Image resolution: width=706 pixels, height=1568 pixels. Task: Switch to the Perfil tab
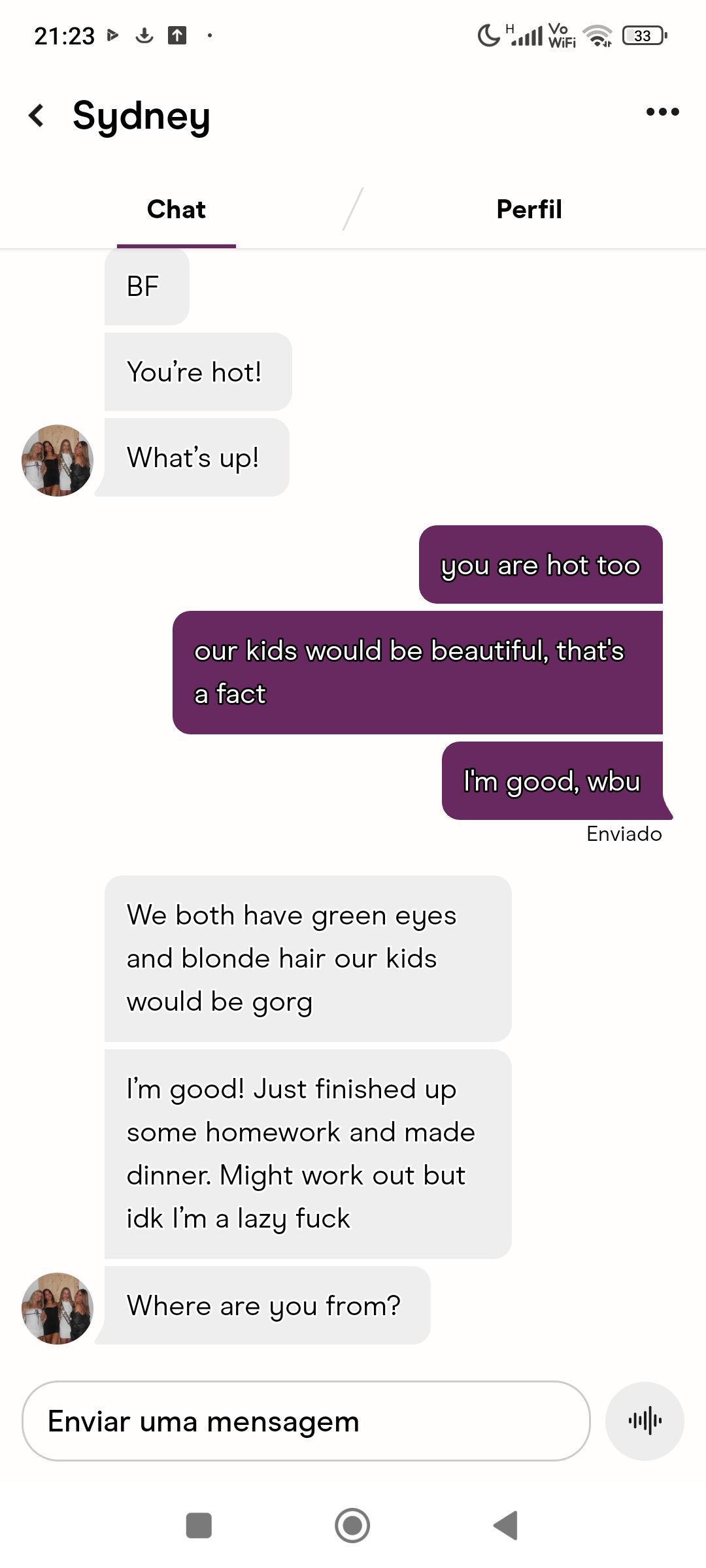[x=529, y=210]
